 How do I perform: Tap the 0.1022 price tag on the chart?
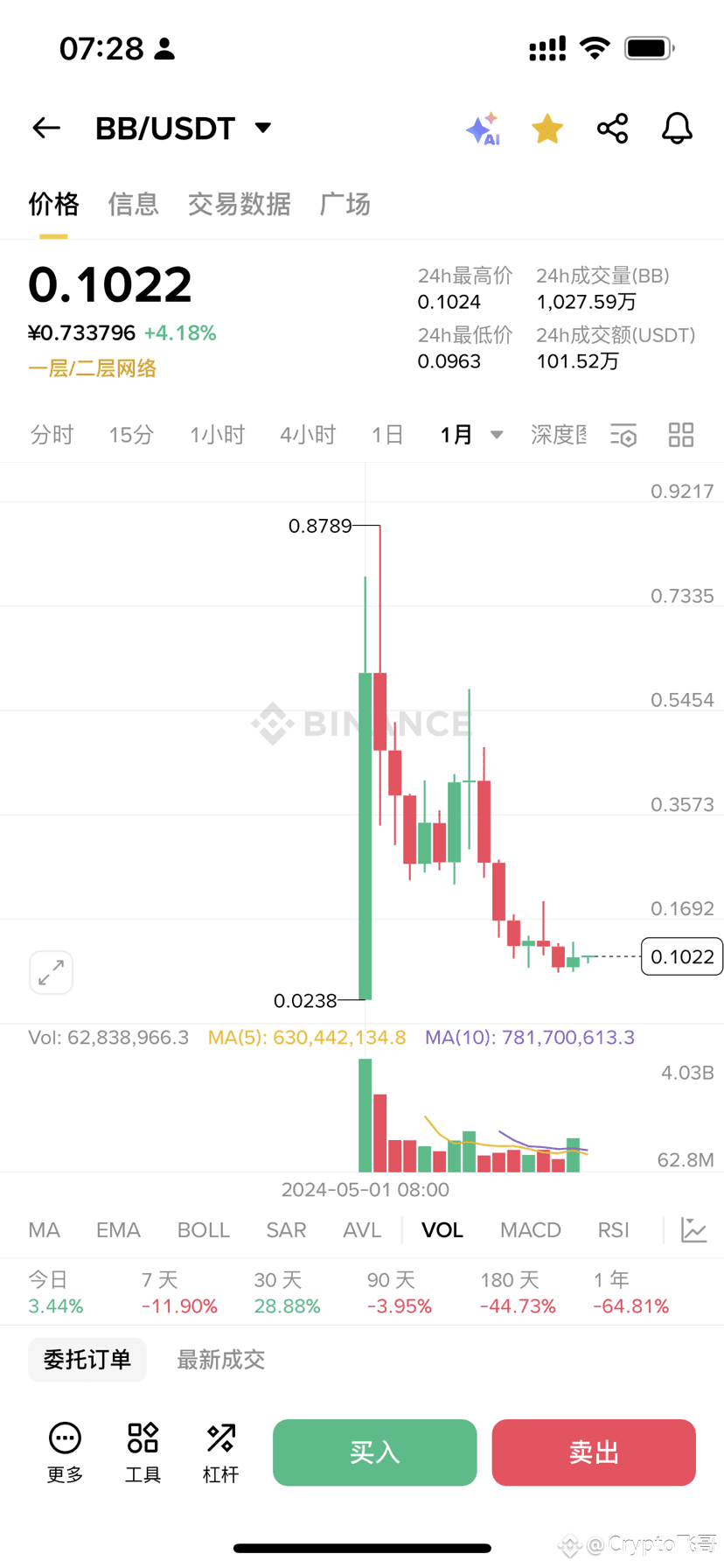click(681, 956)
